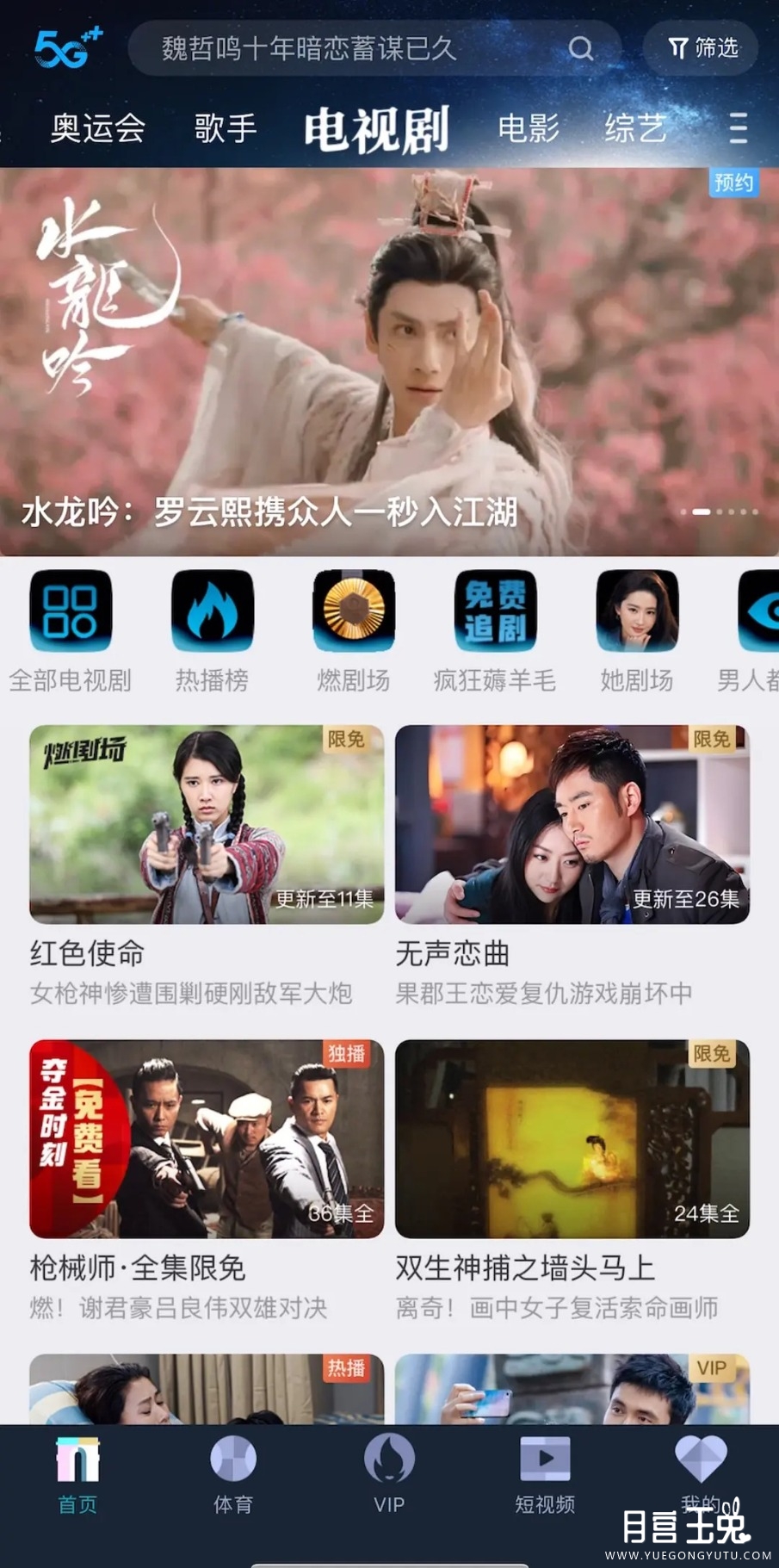
Task: Switch to the 歌手 tab
Action: pyautogui.click(x=225, y=128)
